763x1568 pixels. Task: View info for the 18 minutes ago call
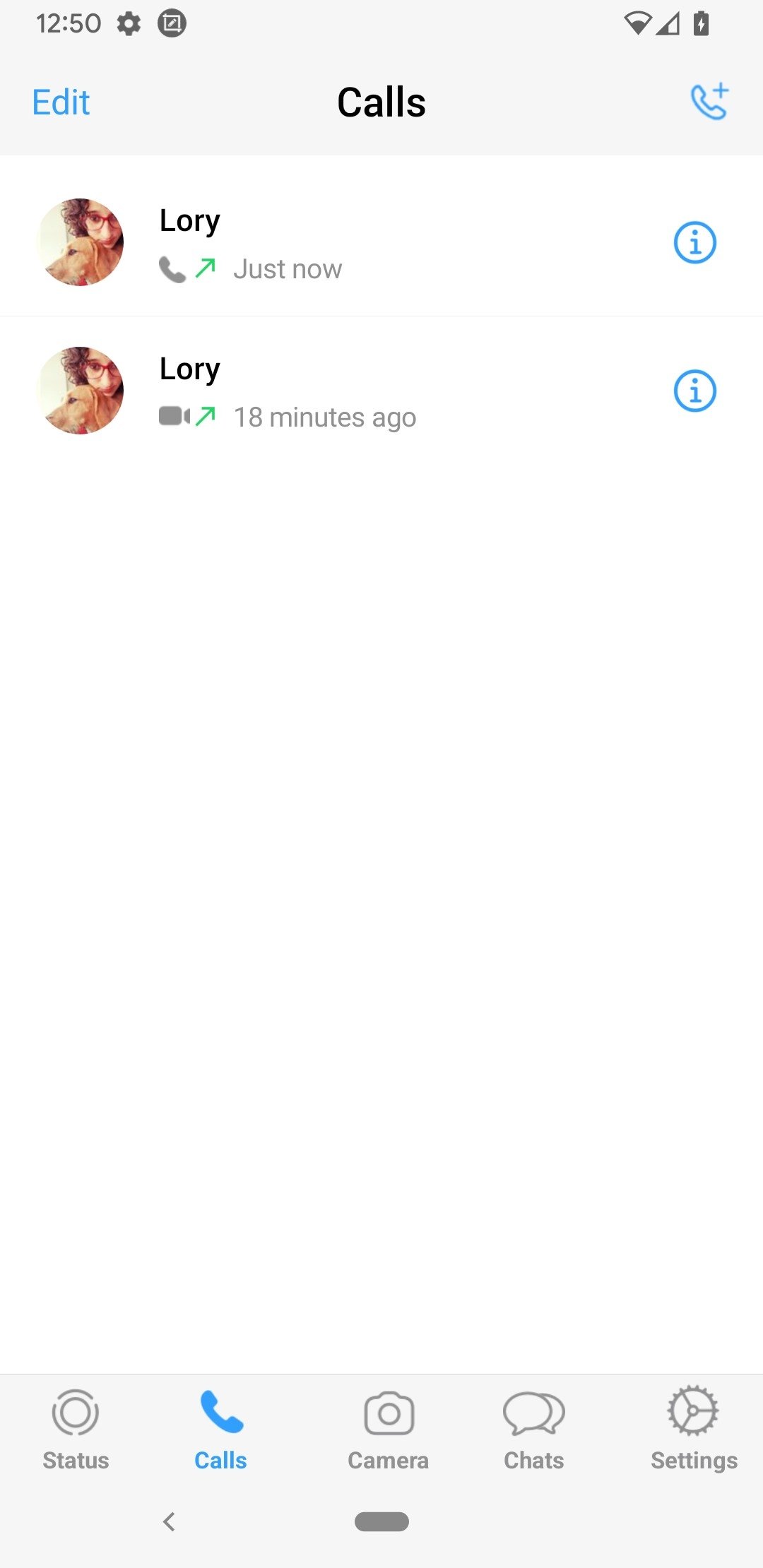[695, 391]
